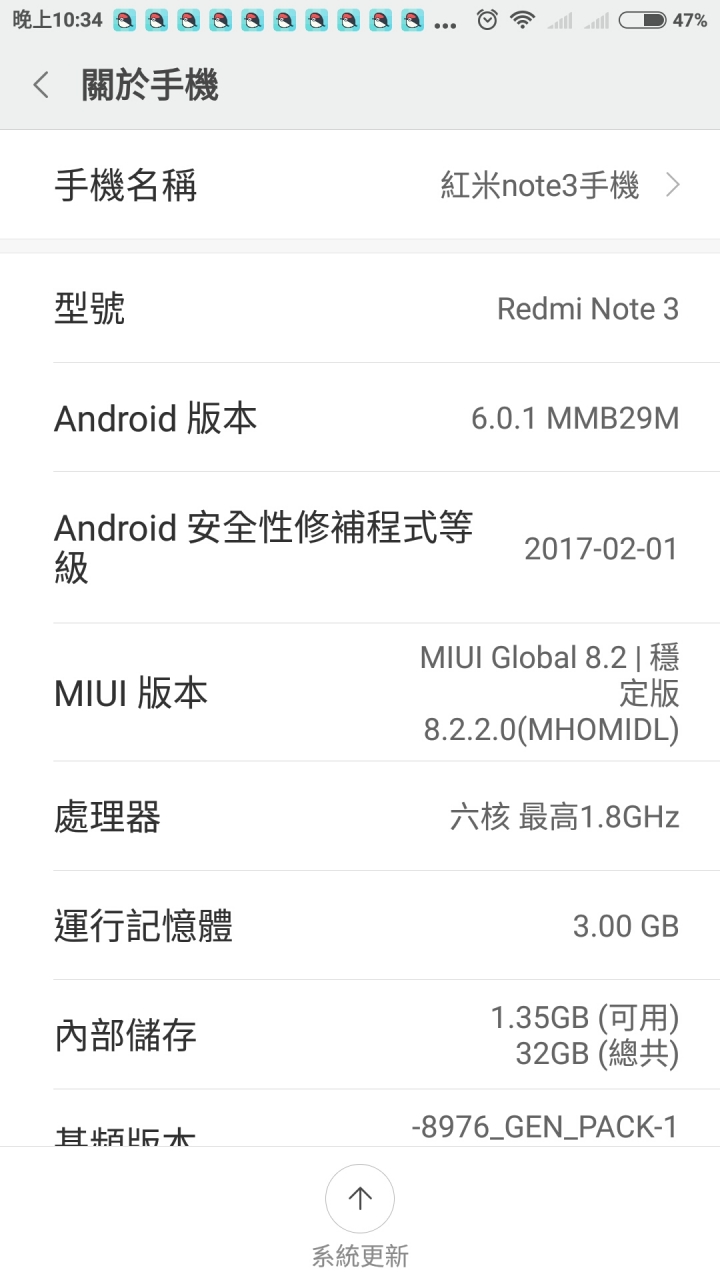Go back from 關於手機 screen

(x=41, y=85)
